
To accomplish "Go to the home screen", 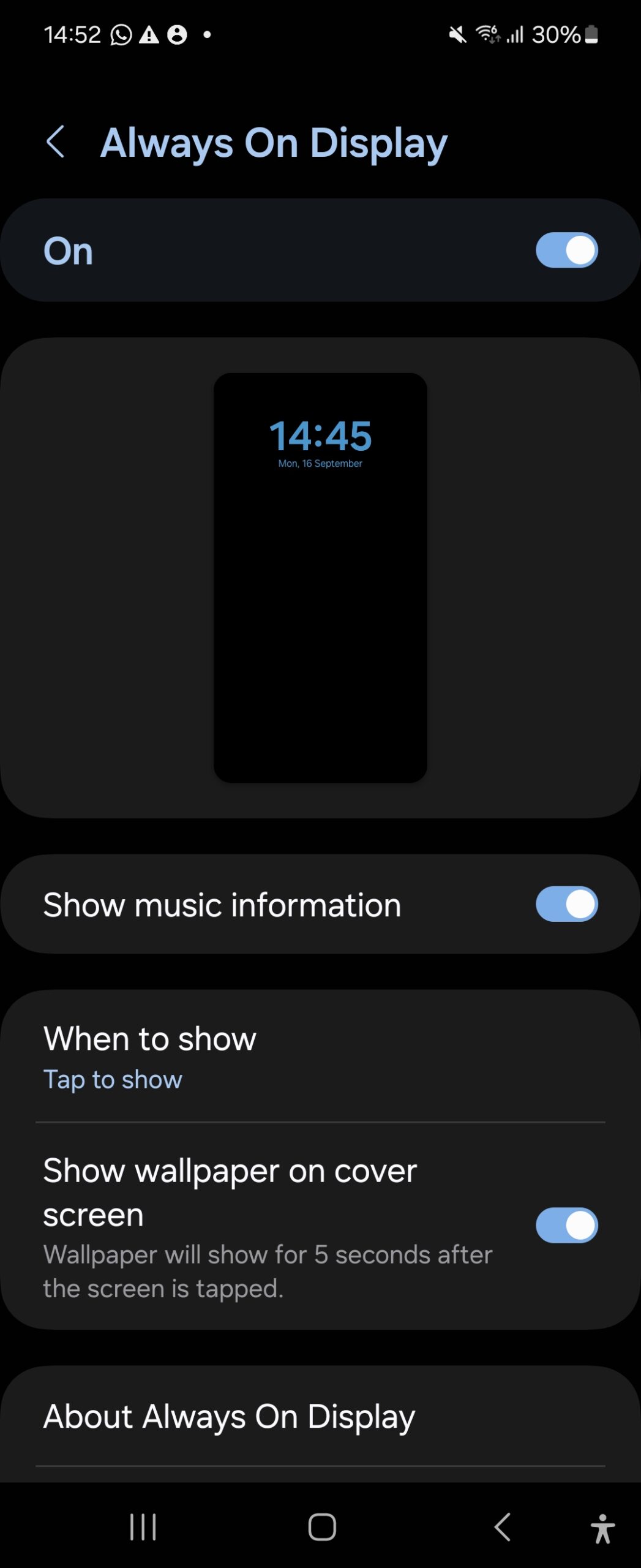I will coord(322,1527).
